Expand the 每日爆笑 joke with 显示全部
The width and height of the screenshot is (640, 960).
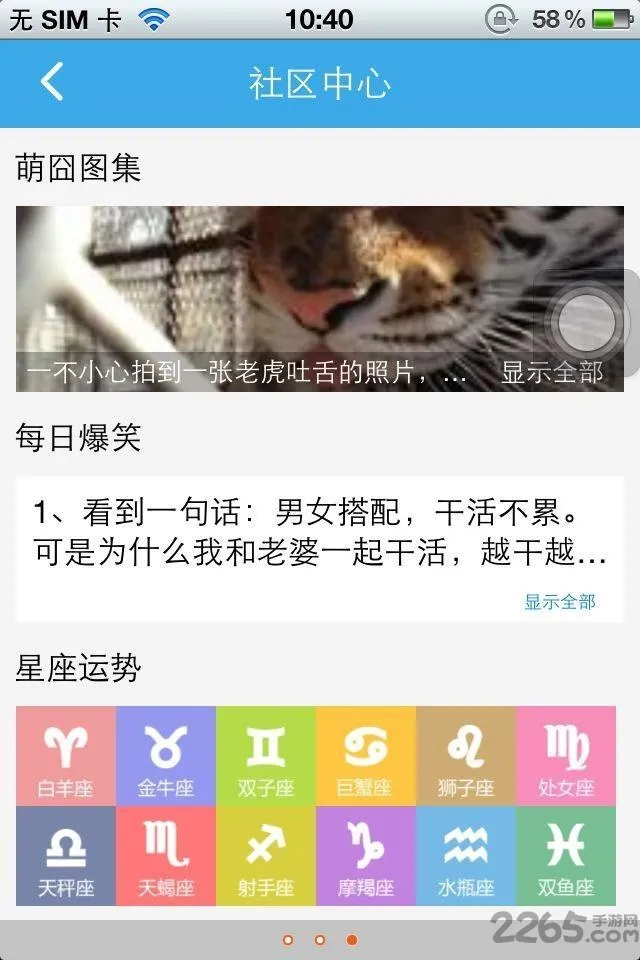point(560,602)
